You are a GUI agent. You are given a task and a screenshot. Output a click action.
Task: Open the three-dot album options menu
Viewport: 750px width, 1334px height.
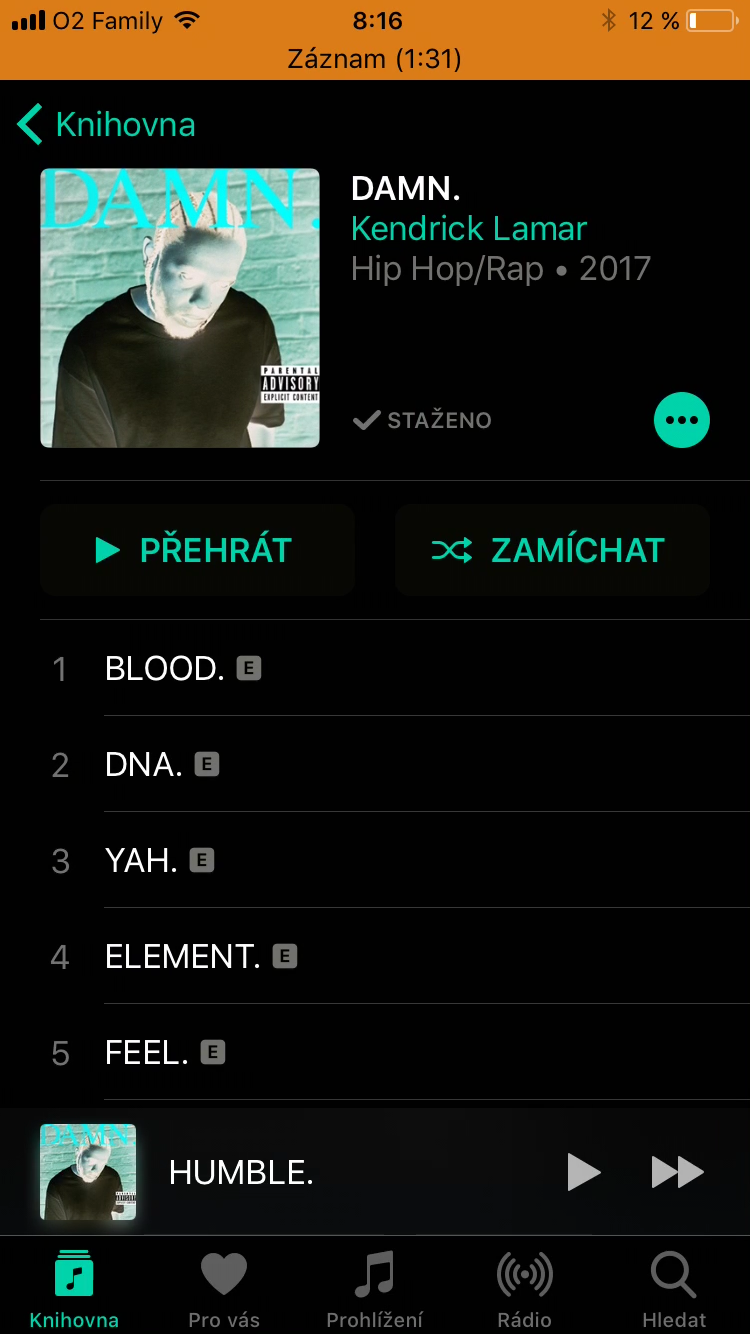click(682, 420)
